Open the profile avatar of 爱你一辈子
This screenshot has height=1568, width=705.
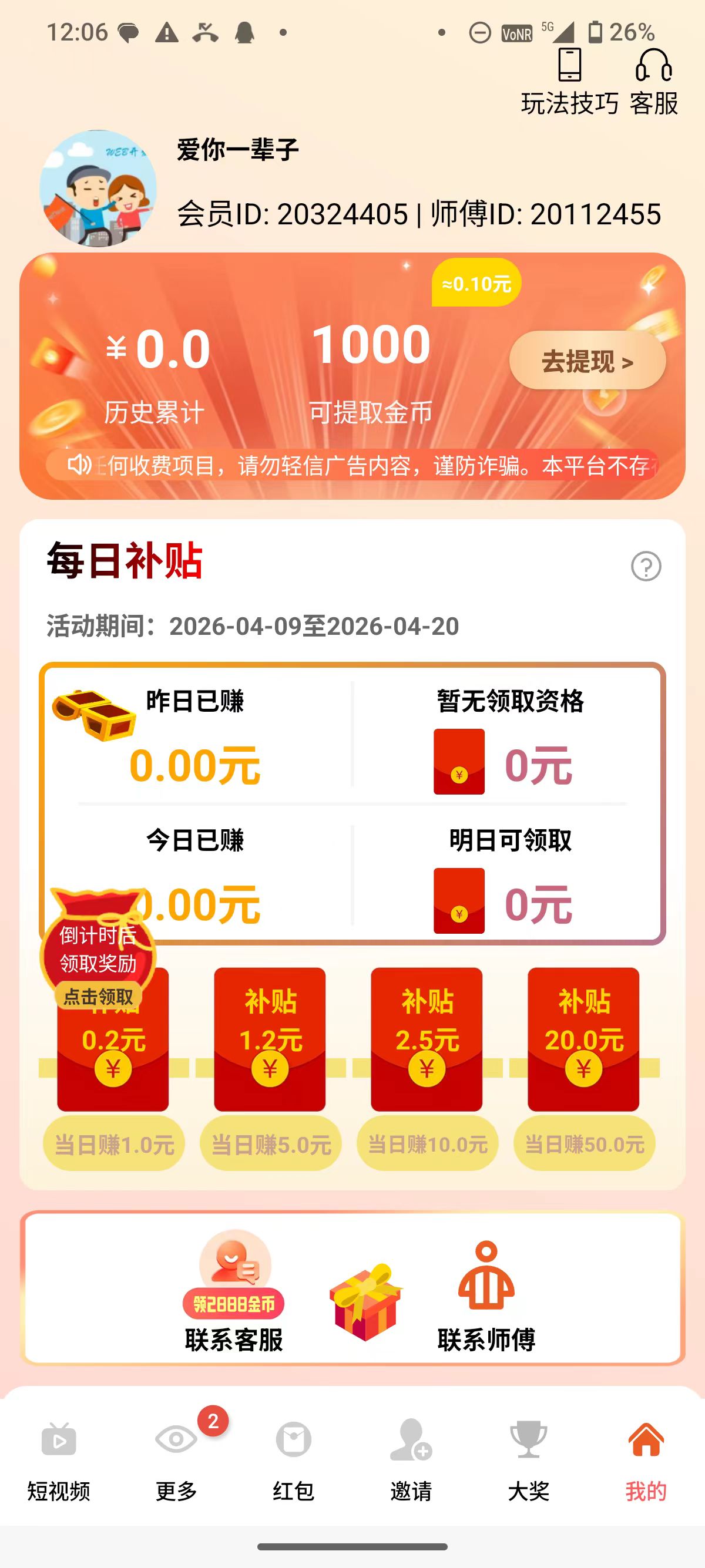(x=98, y=188)
